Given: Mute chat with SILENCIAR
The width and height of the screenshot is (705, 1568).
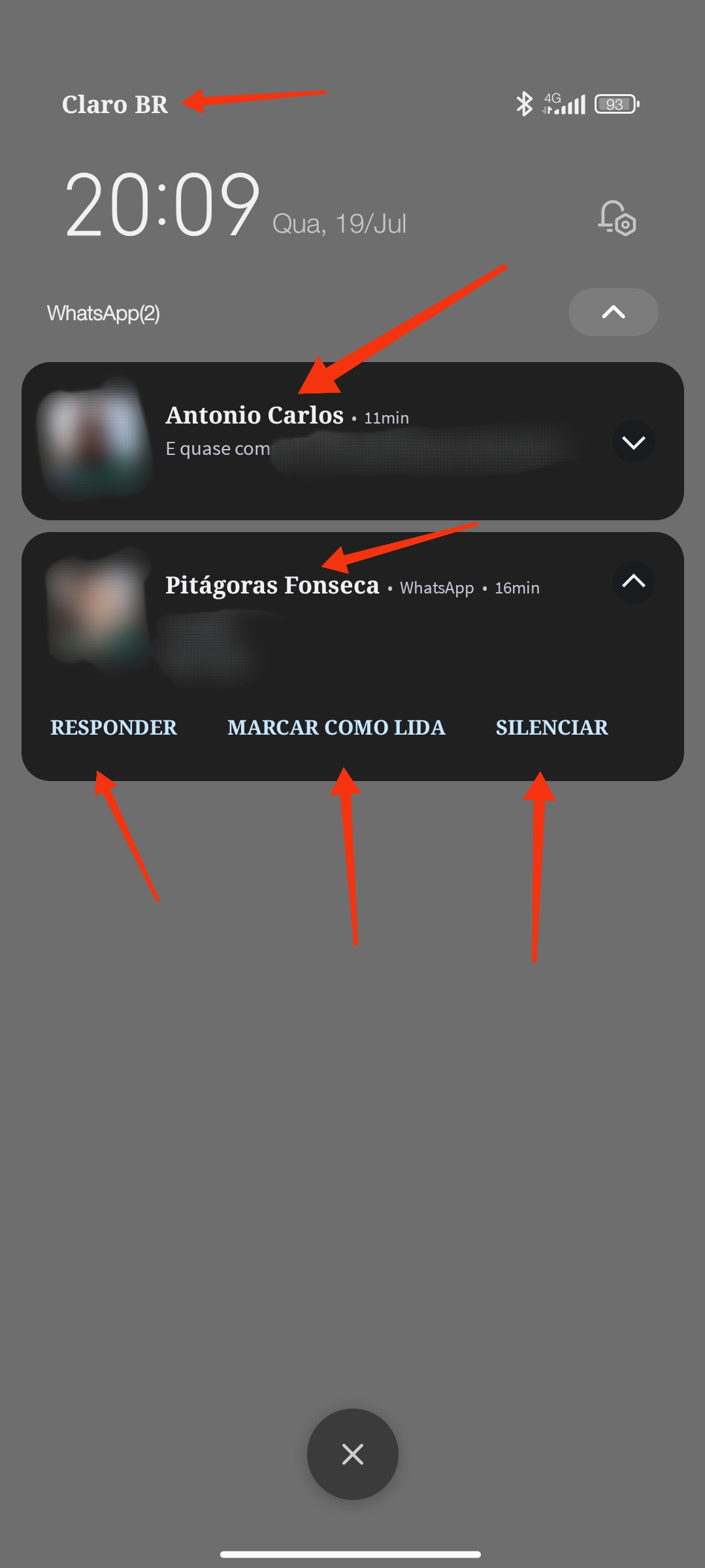Looking at the screenshot, I should (x=551, y=727).
